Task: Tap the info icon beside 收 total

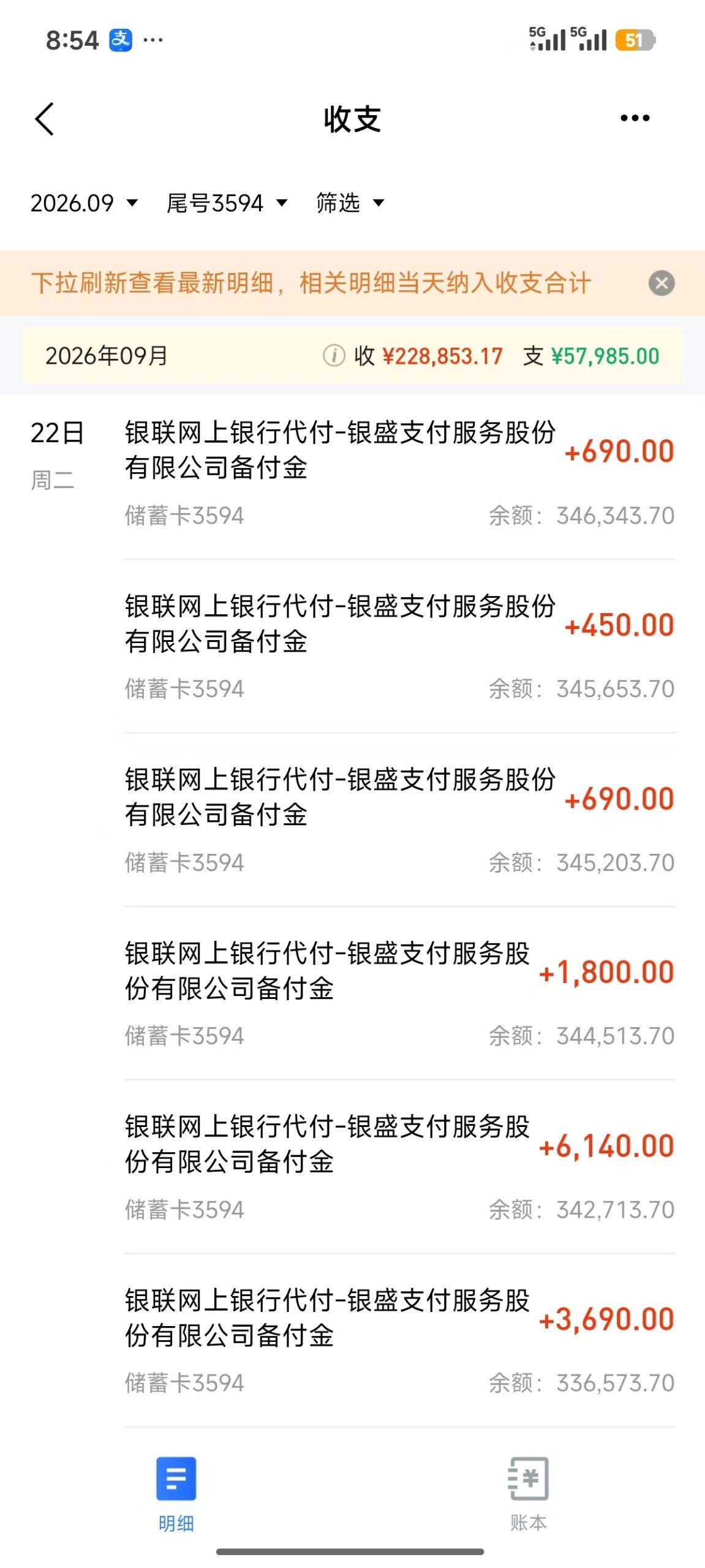Action: 334,355
